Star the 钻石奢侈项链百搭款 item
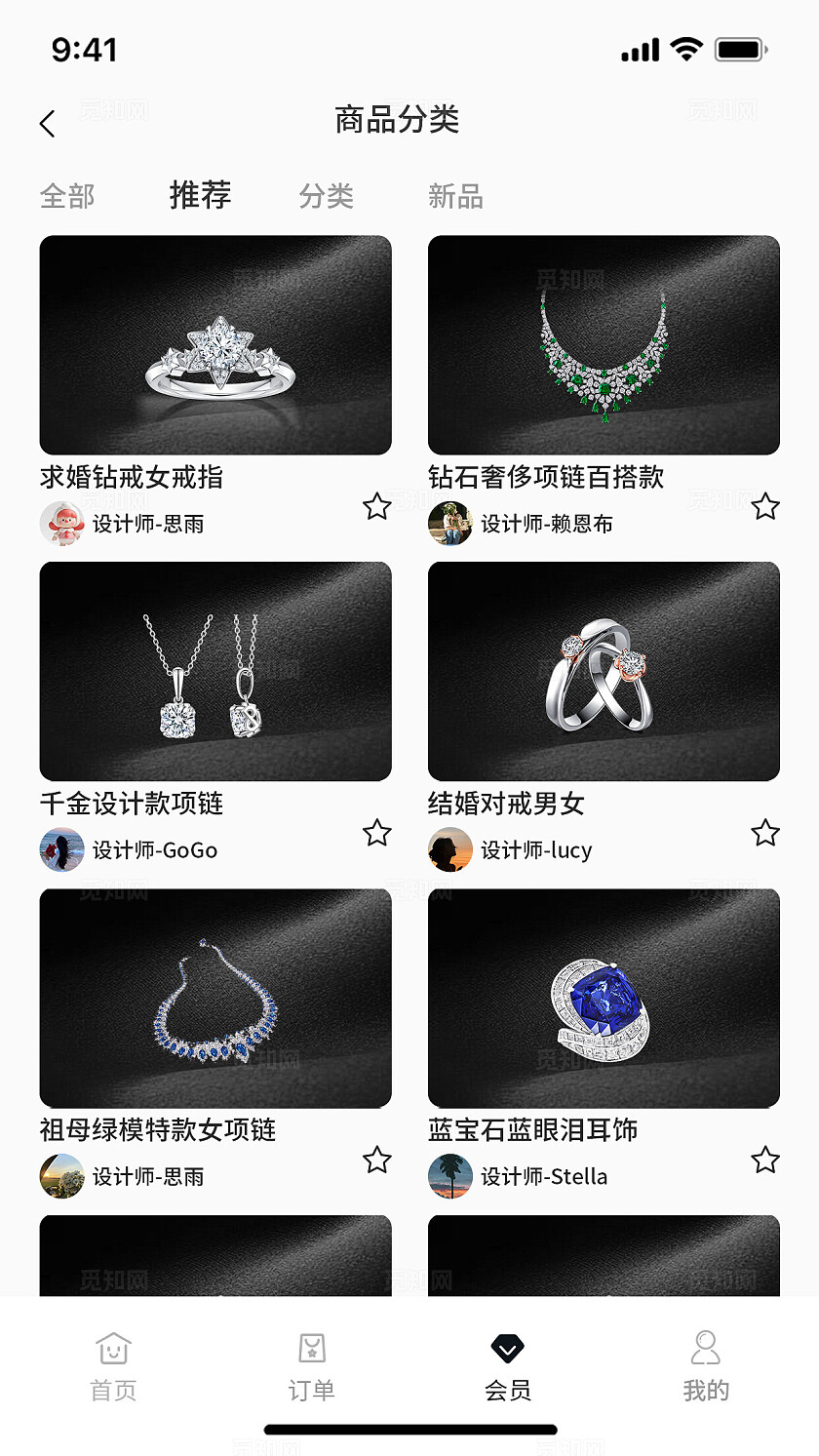The width and height of the screenshot is (819, 1456). pos(765,507)
